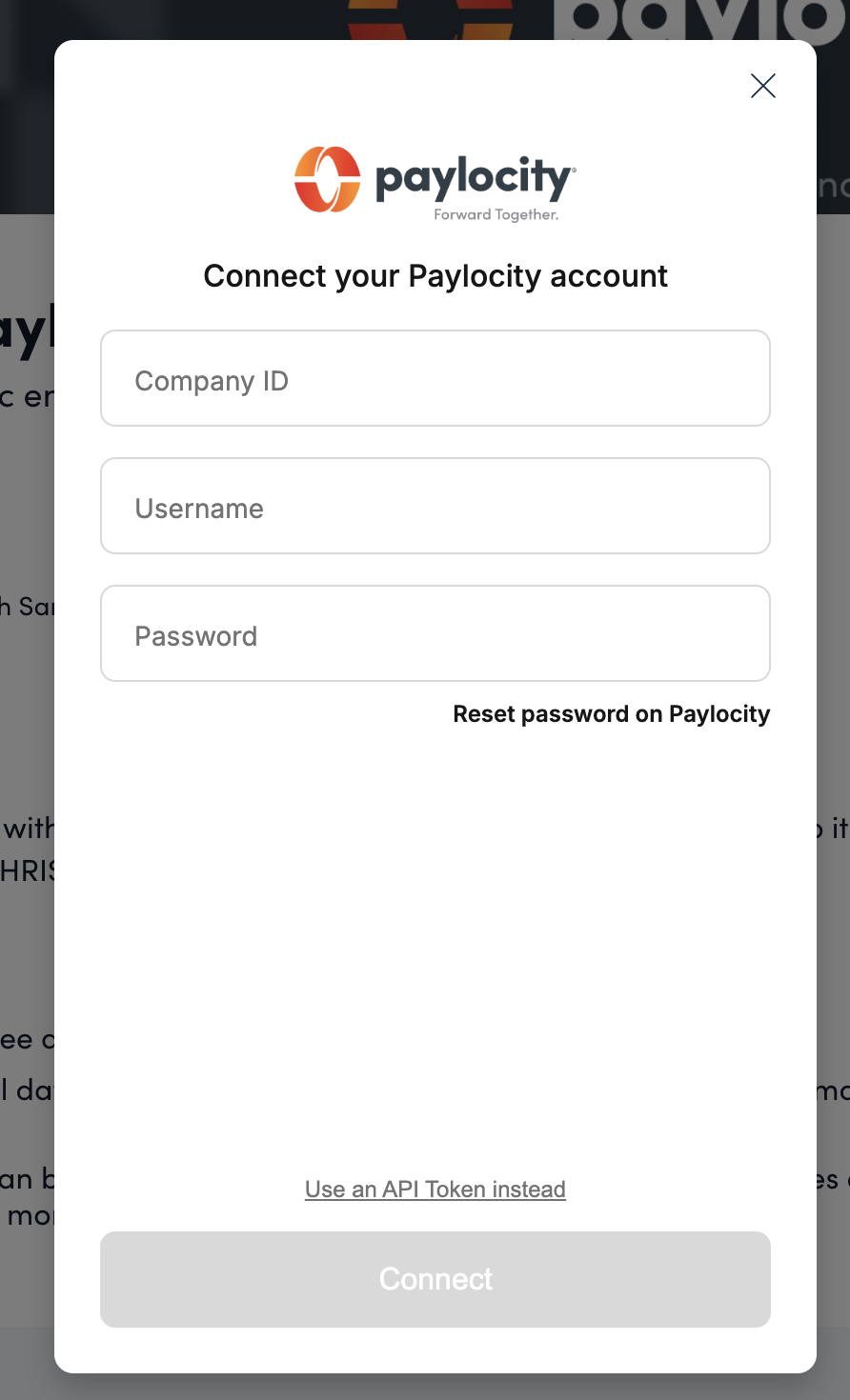Use an API Token instead
The image size is (850, 1400).
tap(435, 1190)
